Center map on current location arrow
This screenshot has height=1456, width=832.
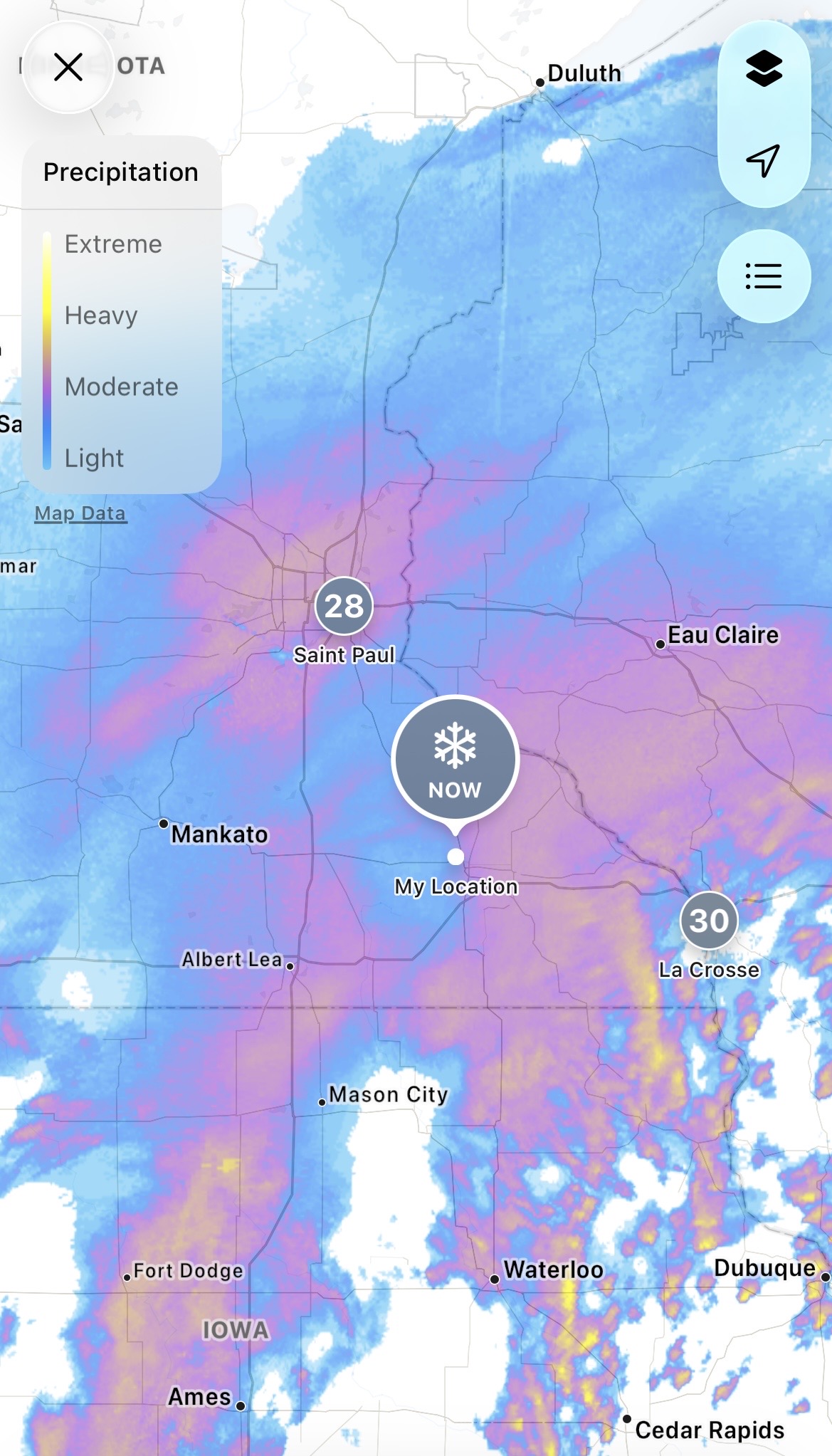tap(764, 160)
